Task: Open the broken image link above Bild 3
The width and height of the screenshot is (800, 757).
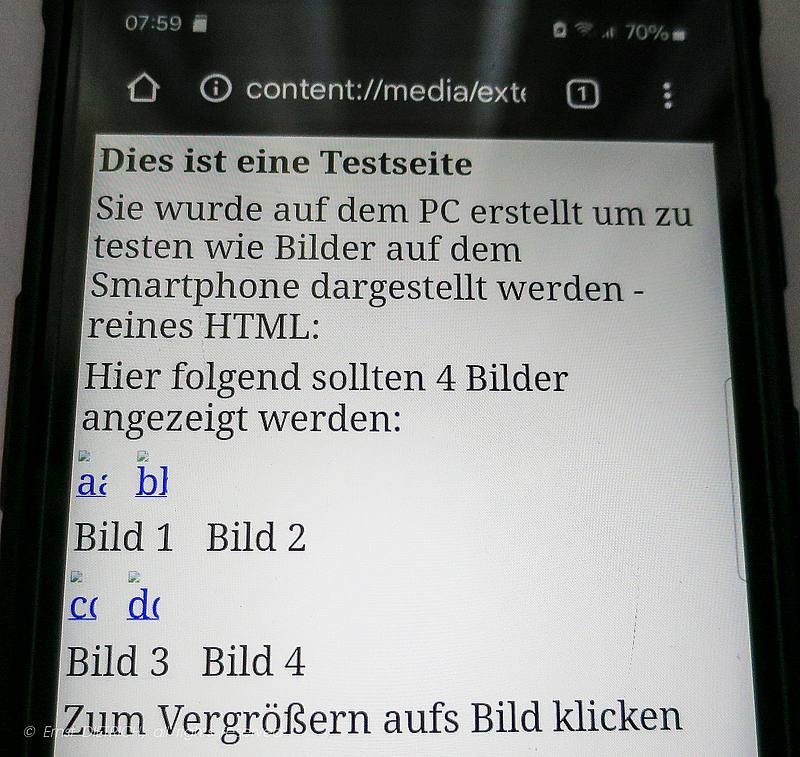Action: click(82, 603)
